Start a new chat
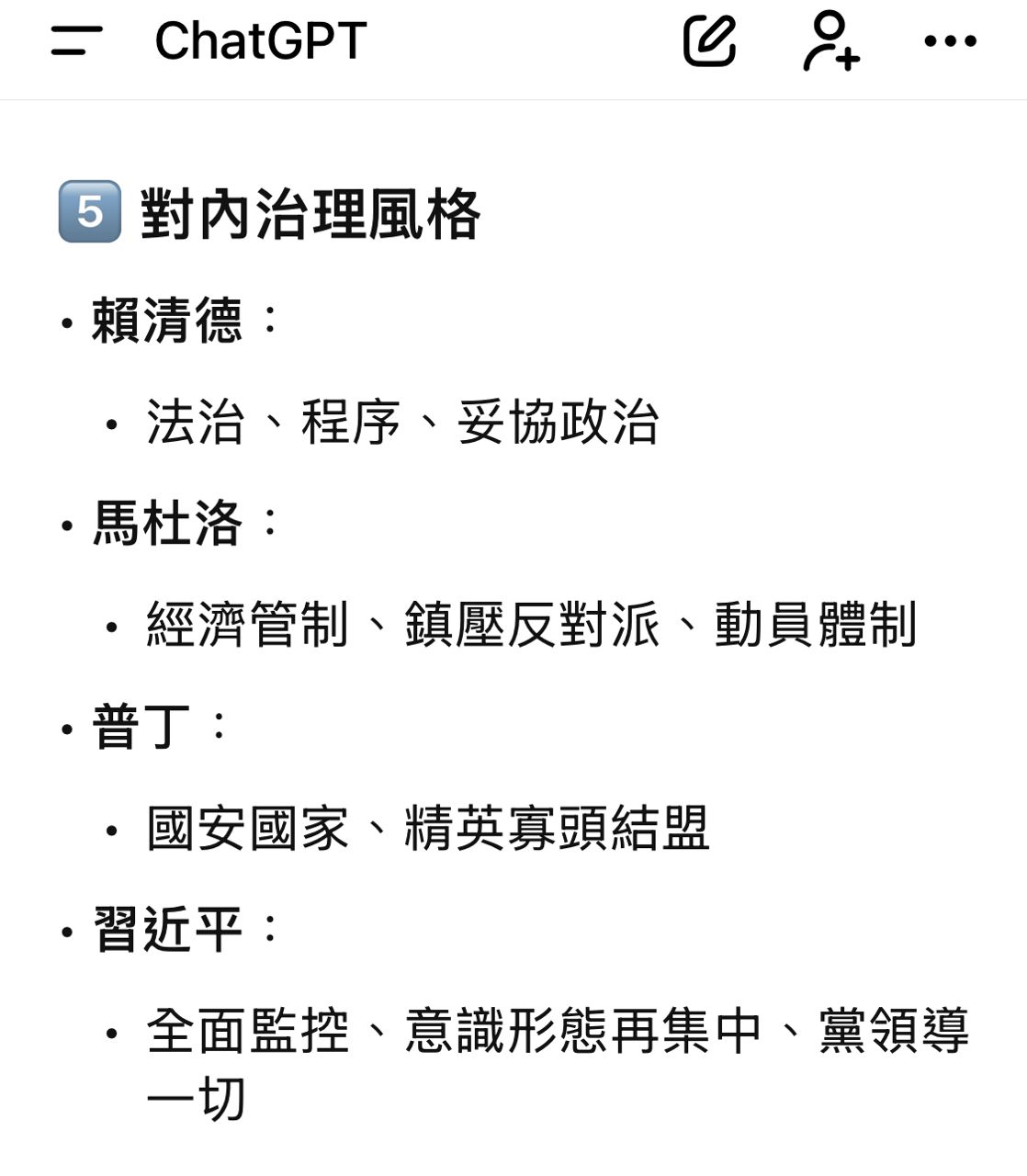Image resolution: width=1027 pixels, height=1176 pixels. (708, 41)
